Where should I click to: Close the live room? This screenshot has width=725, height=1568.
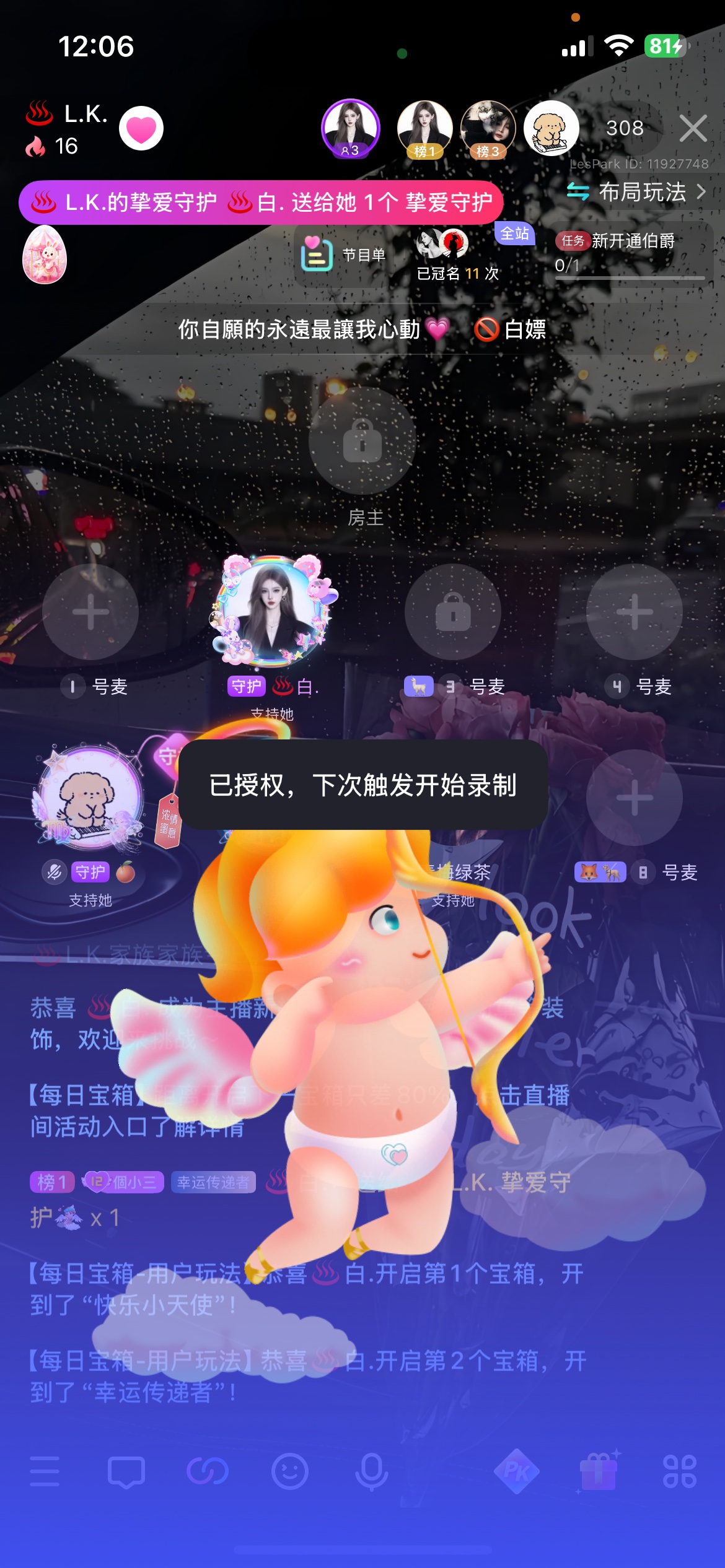coord(693,129)
